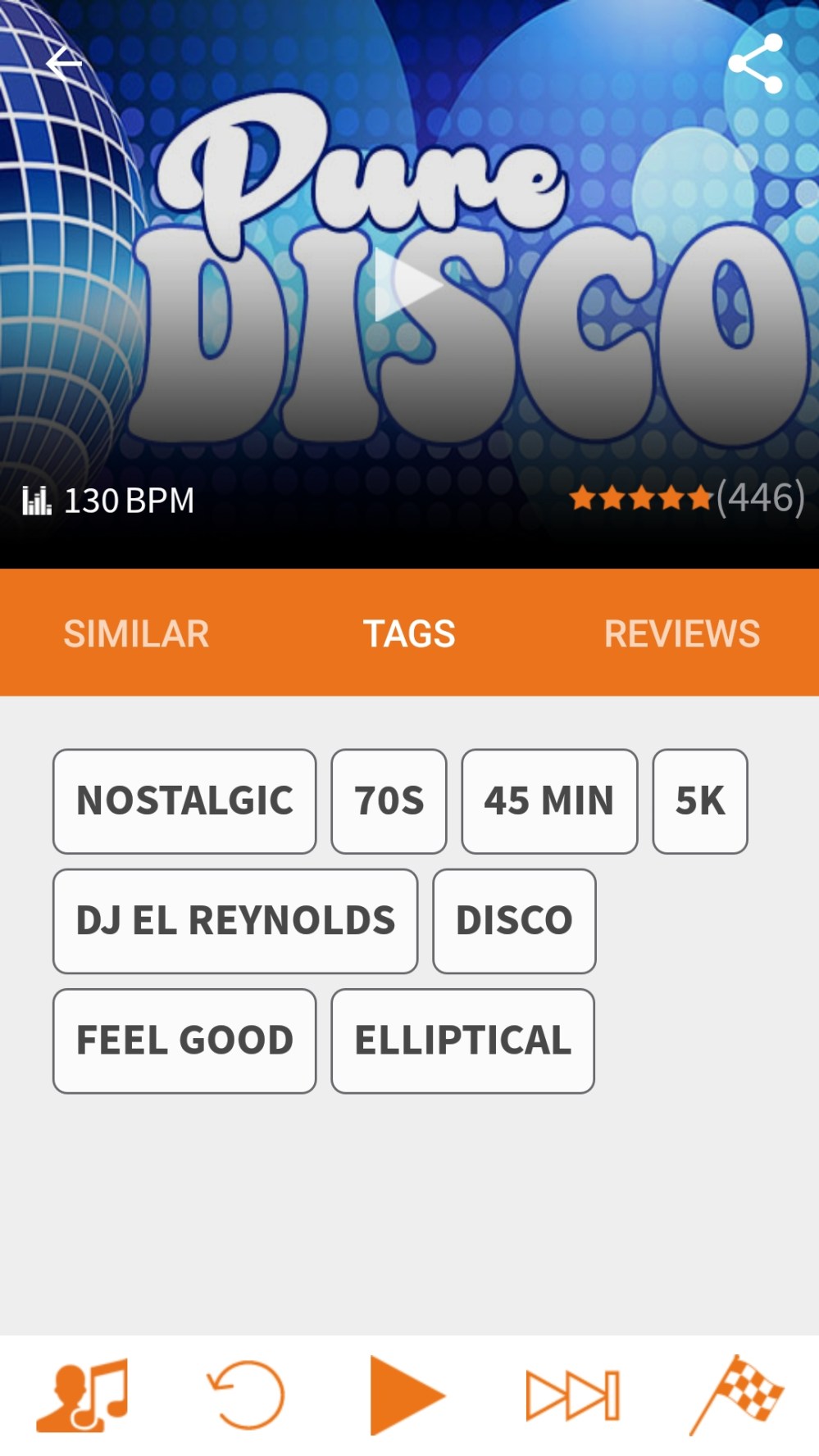Screen dimensions: 819x1456
Task: View the 446 reviews count link
Action: (x=760, y=497)
